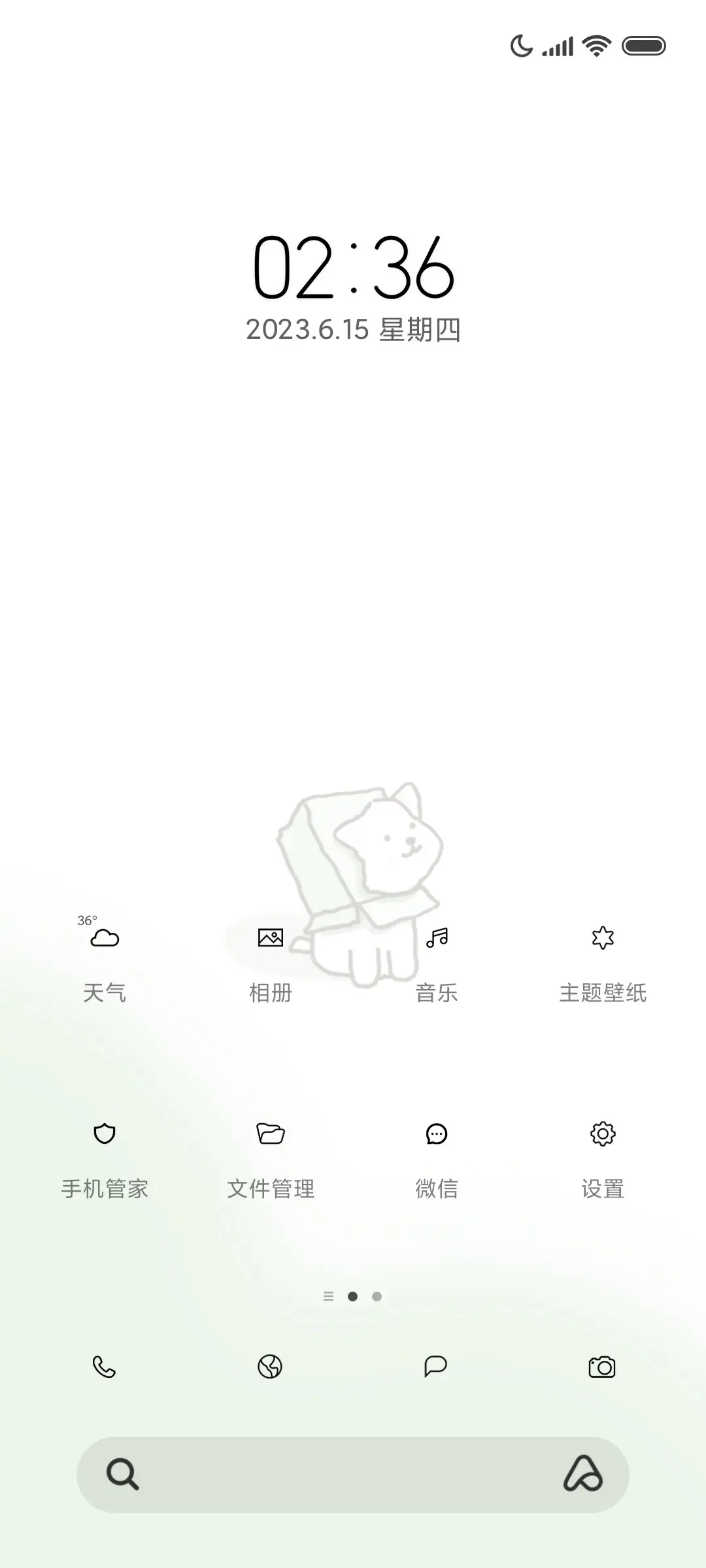
Task: Open the 文件管理 file manager
Action: [271, 1134]
